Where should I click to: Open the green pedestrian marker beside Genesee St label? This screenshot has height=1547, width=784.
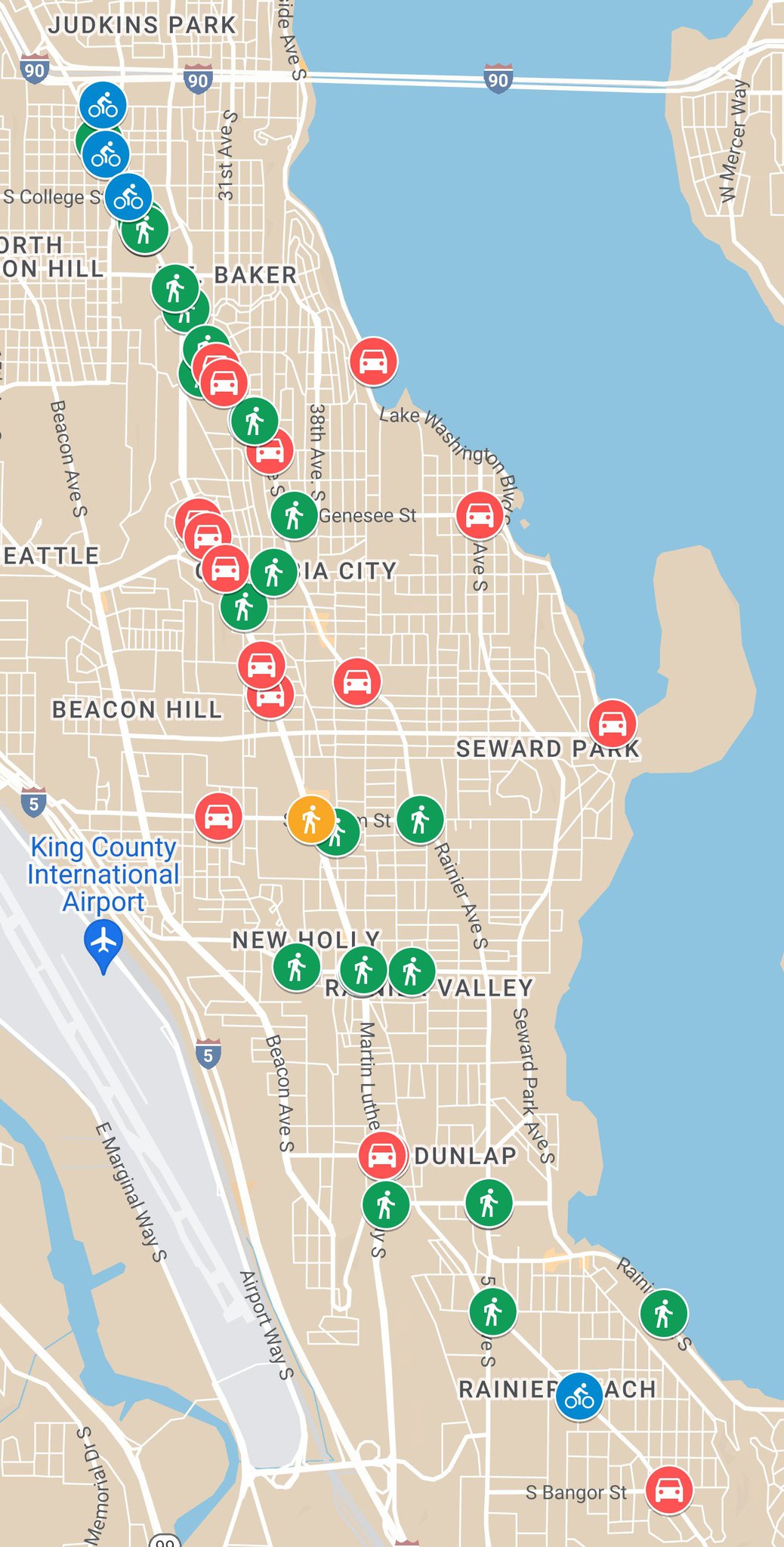(294, 515)
